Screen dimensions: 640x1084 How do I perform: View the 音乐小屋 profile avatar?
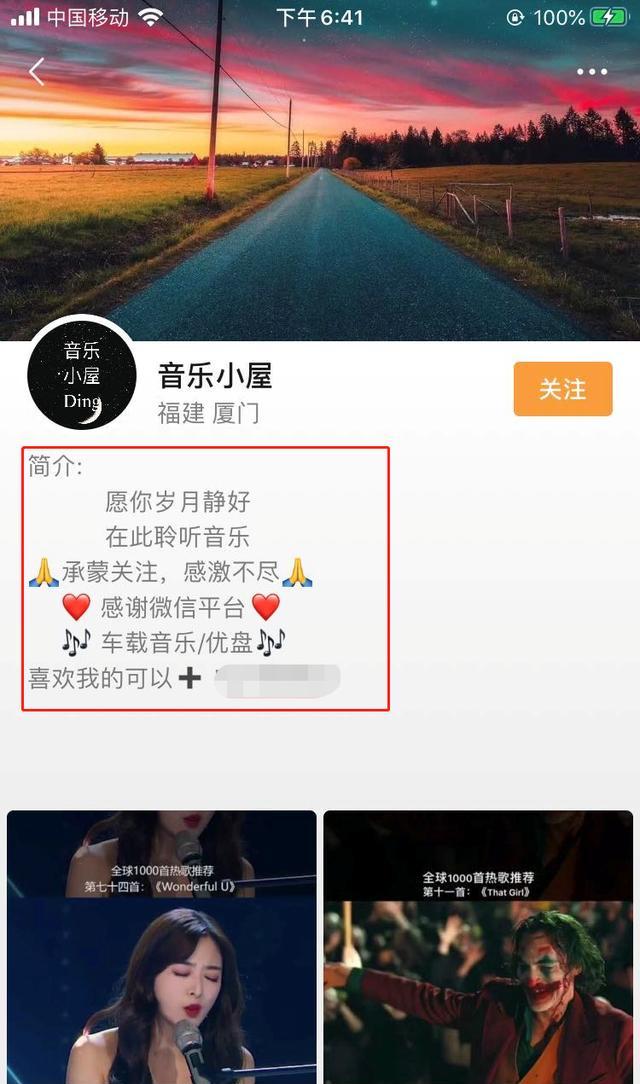(82, 376)
